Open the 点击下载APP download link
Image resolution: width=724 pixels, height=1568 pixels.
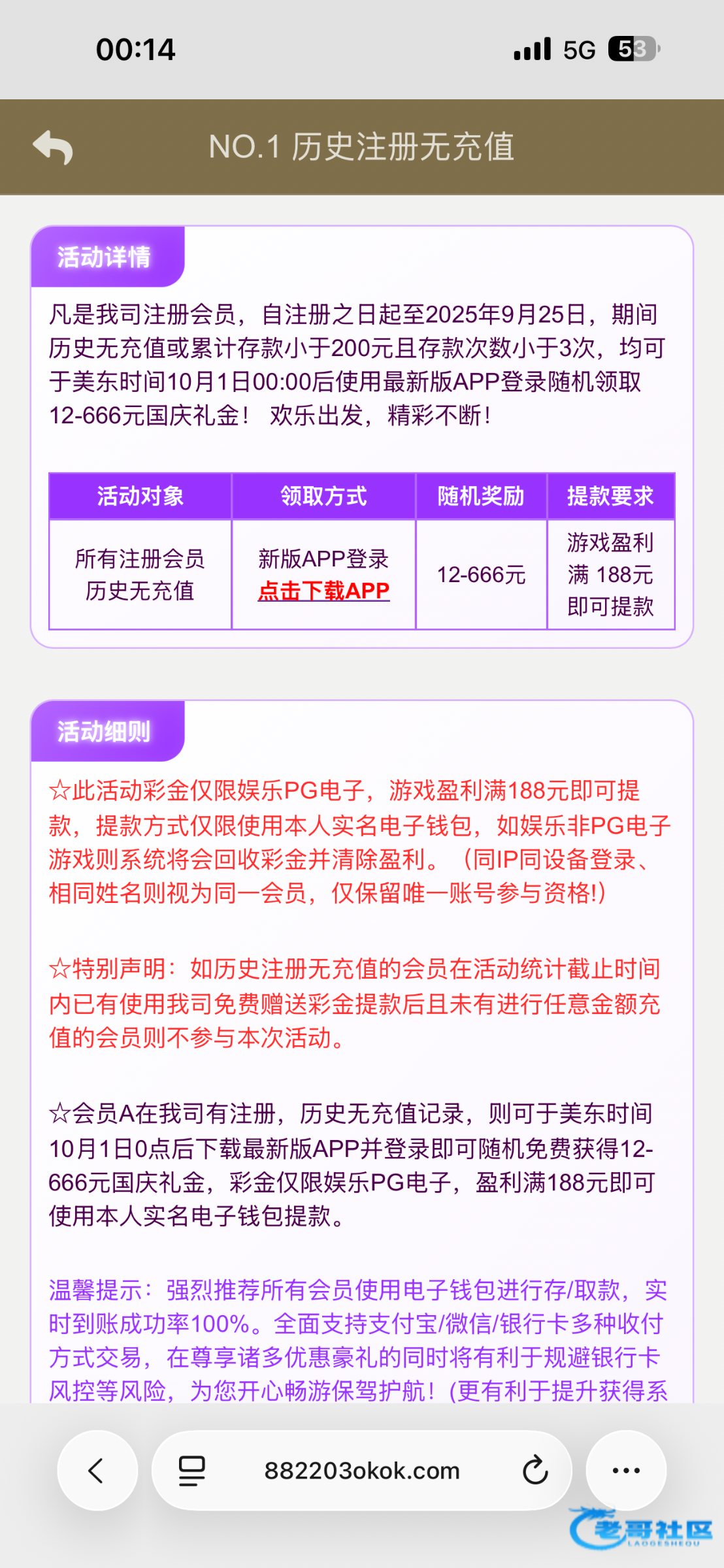coord(323,591)
